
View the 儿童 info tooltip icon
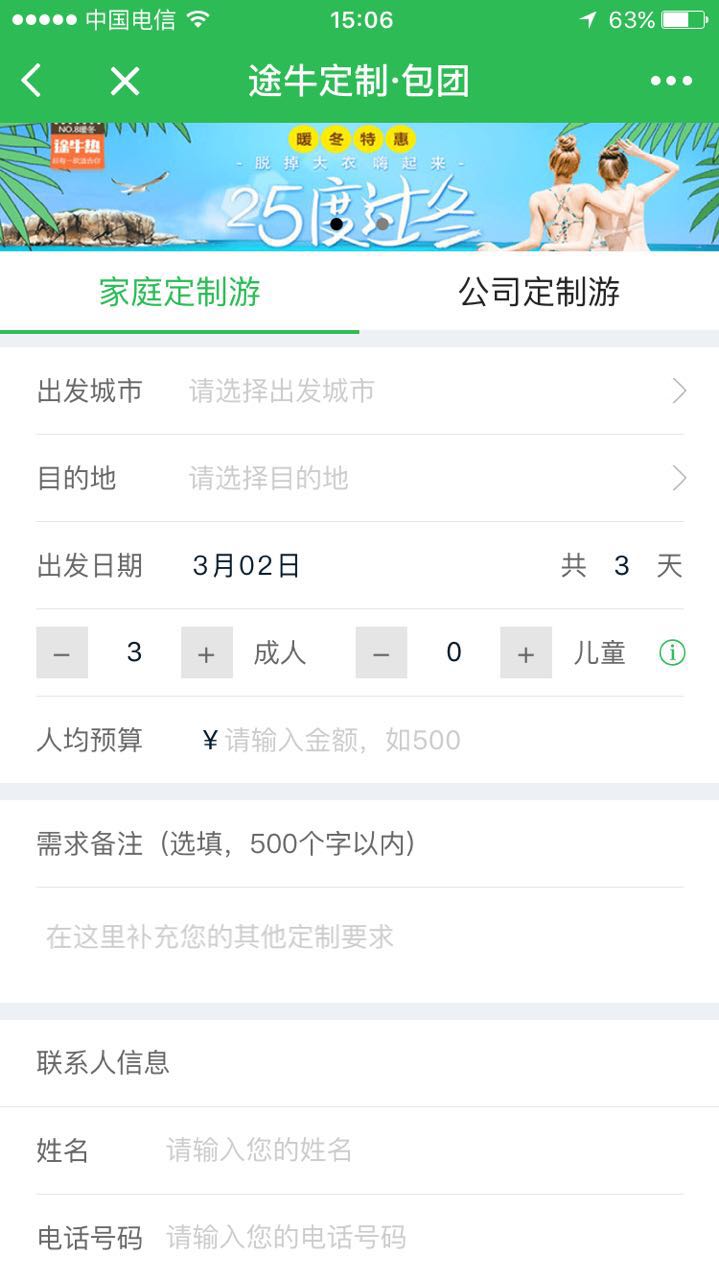click(672, 653)
